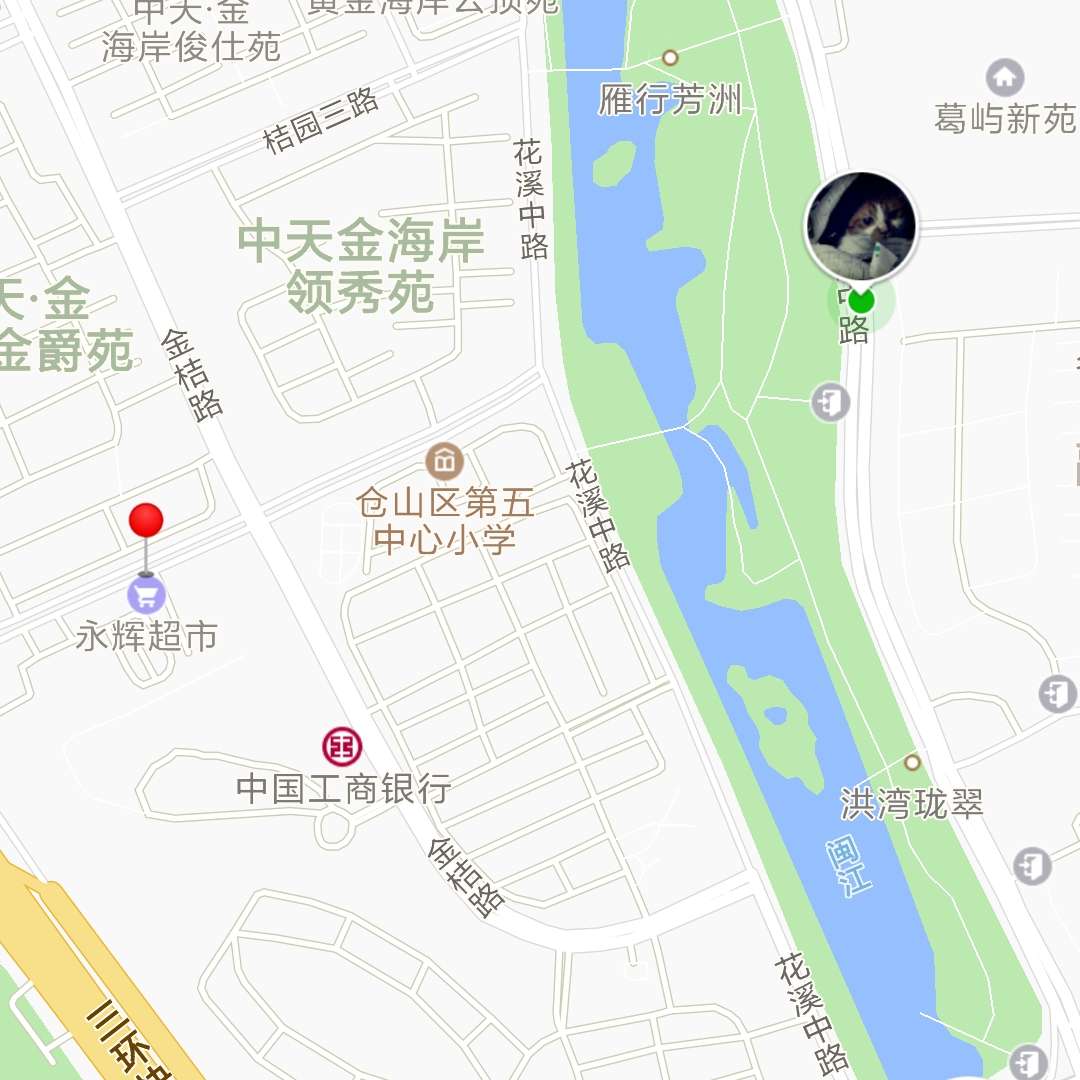Screen dimensions: 1080x1080
Task: Open the 永辉超市 supermarket marker
Action: point(146,596)
